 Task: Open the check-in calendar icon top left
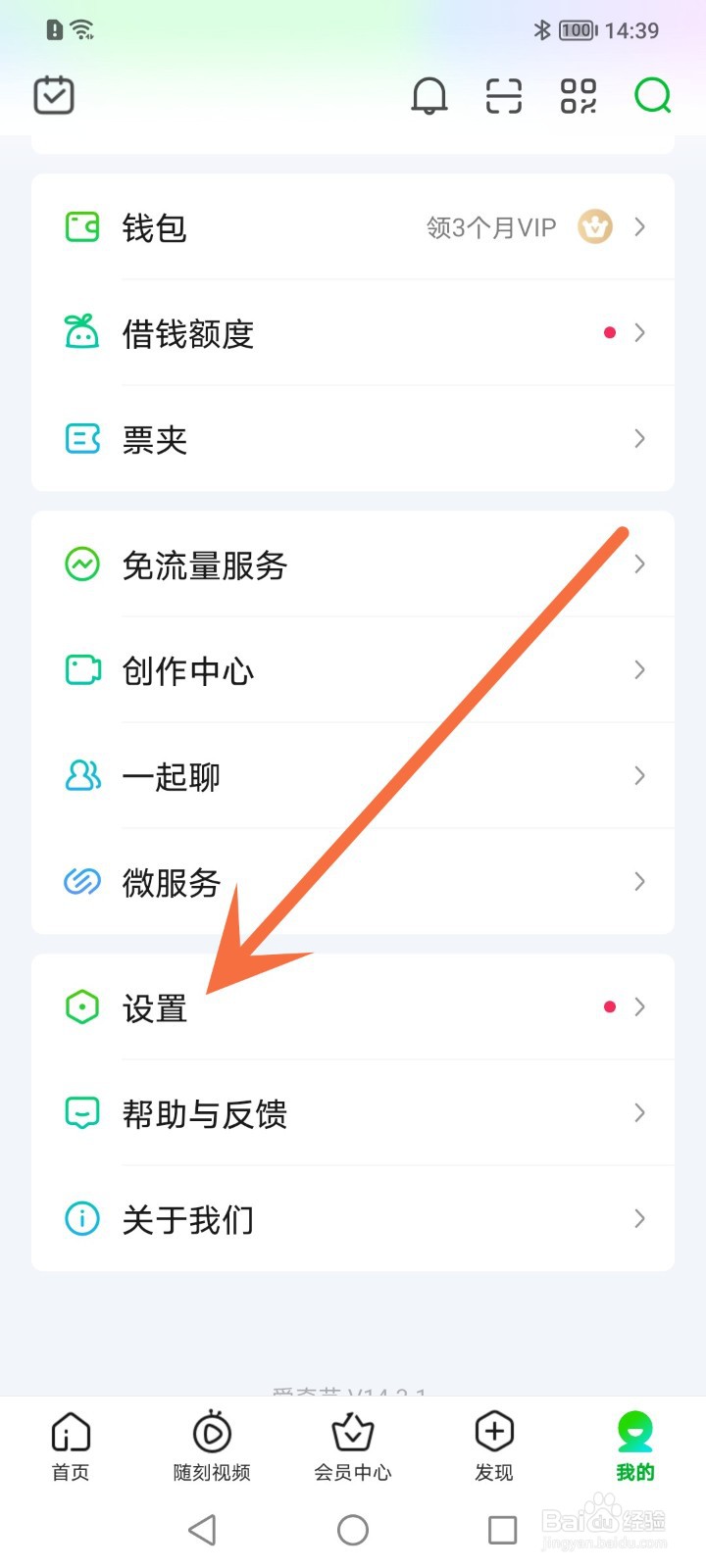pos(54,94)
